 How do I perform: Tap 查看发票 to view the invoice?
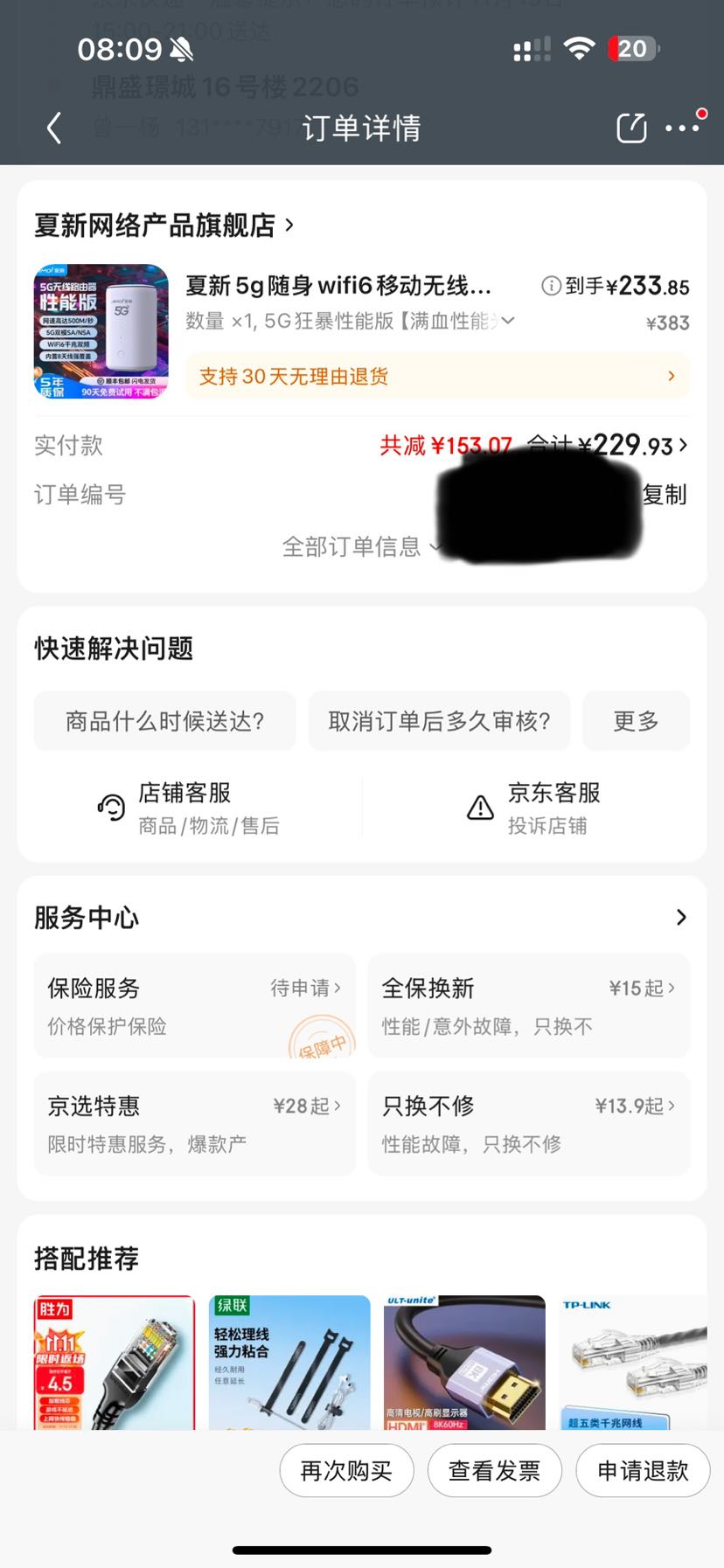tap(494, 1471)
